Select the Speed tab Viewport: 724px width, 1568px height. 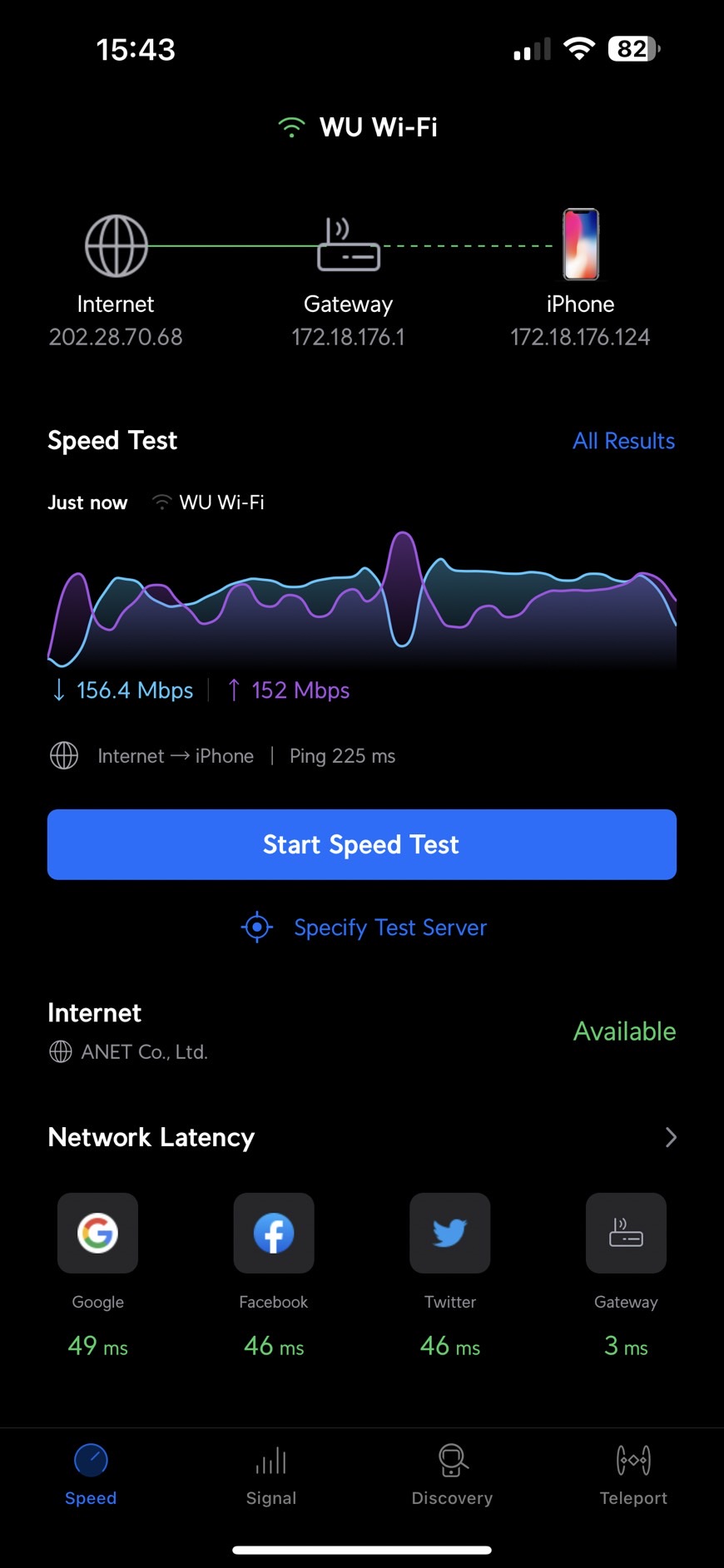point(91,1475)
